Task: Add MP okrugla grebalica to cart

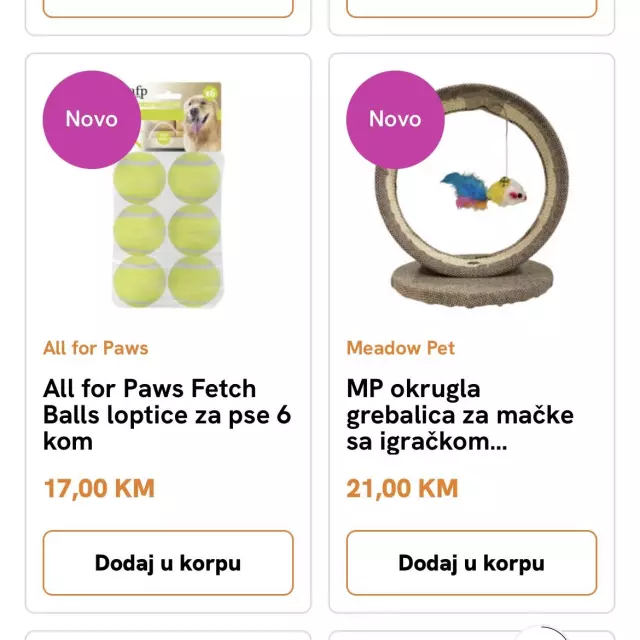Action: point(471,563)
